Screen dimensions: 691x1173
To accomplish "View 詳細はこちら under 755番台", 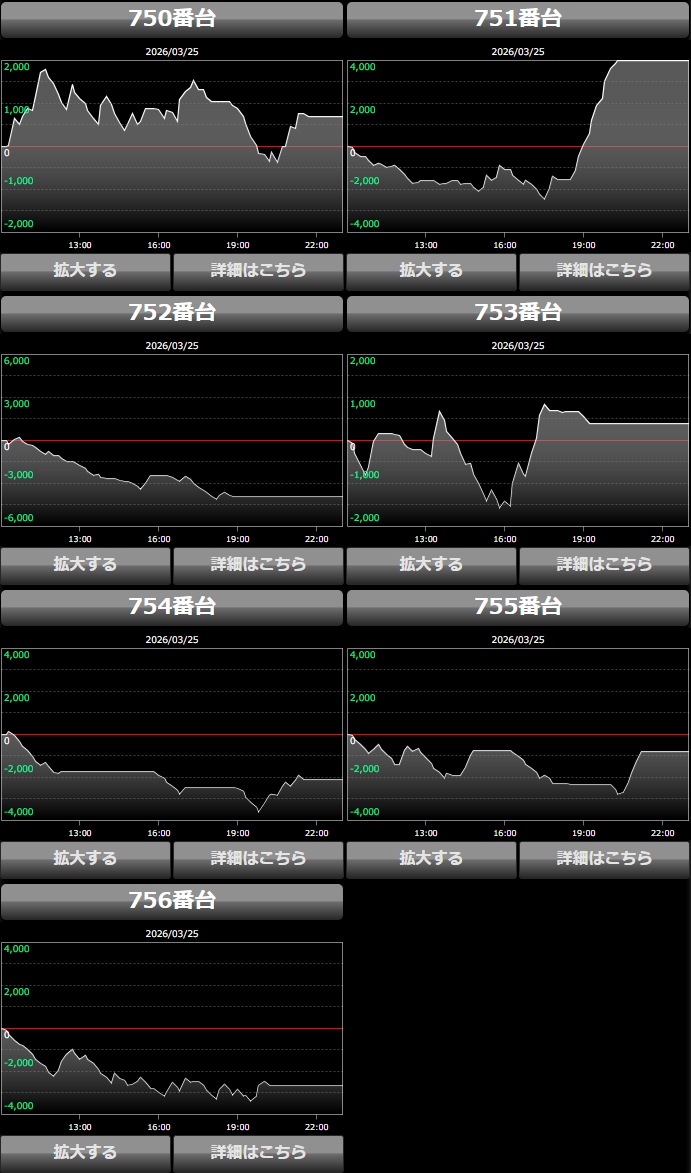I will [604, 858].
